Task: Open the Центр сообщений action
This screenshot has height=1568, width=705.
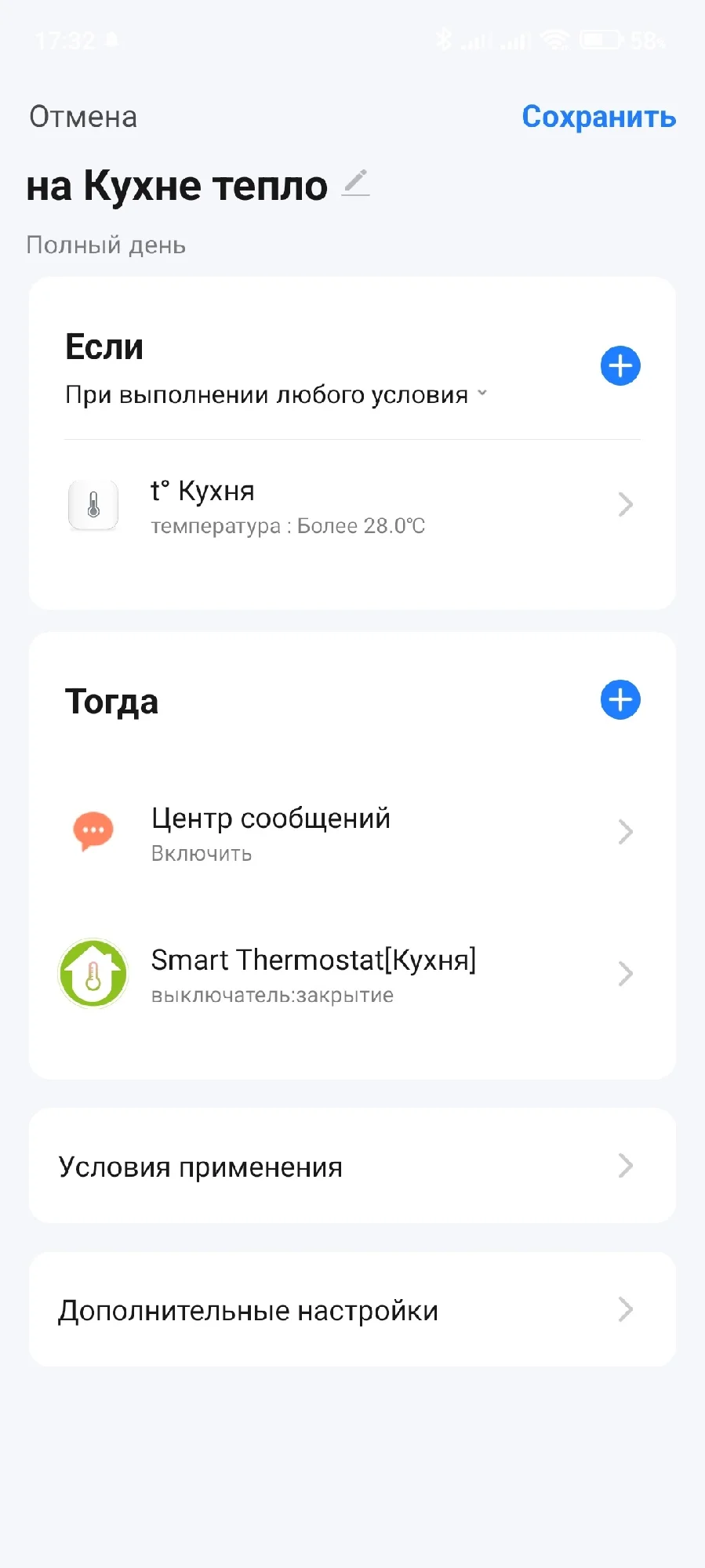Action: click(x=353, y=833)
